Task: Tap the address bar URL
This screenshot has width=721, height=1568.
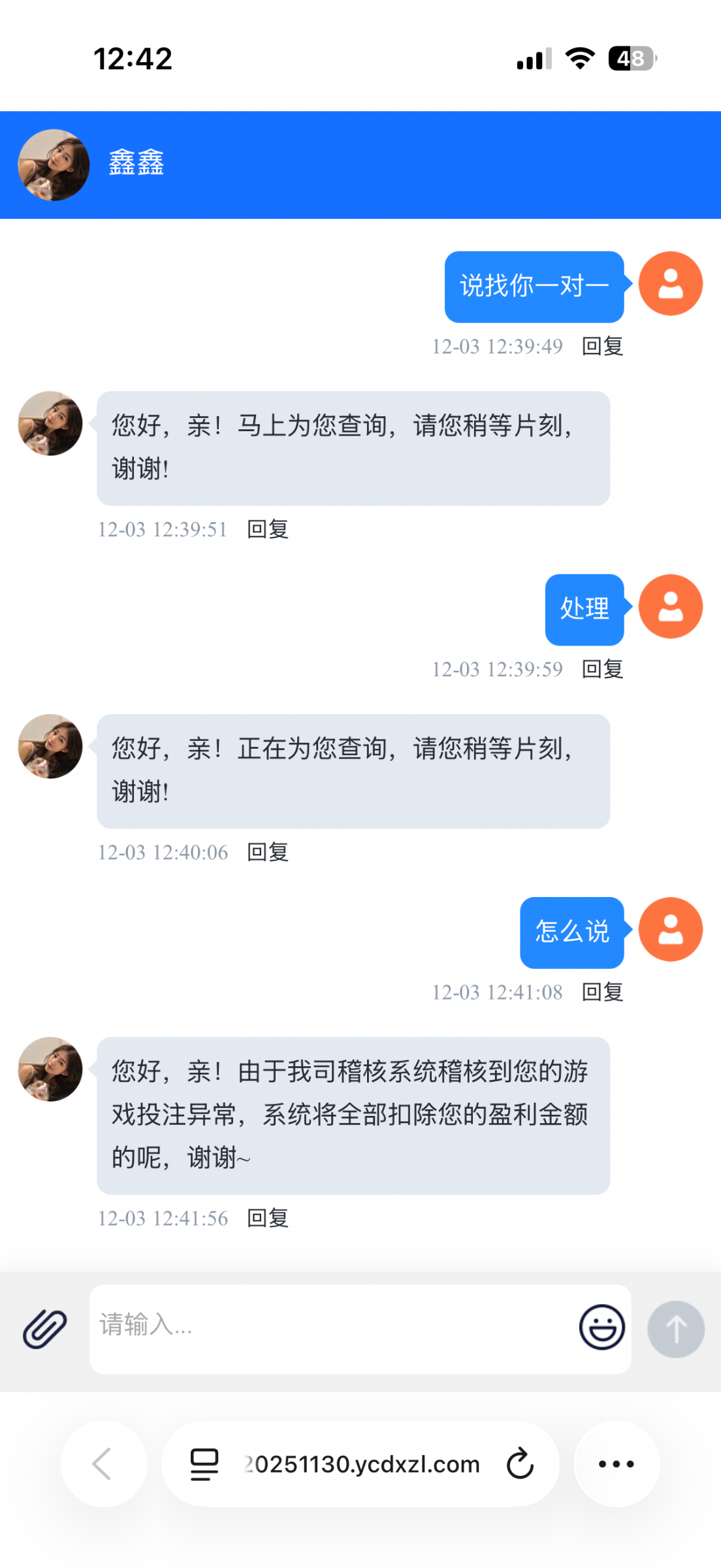Action: (x=362, y=1464)
